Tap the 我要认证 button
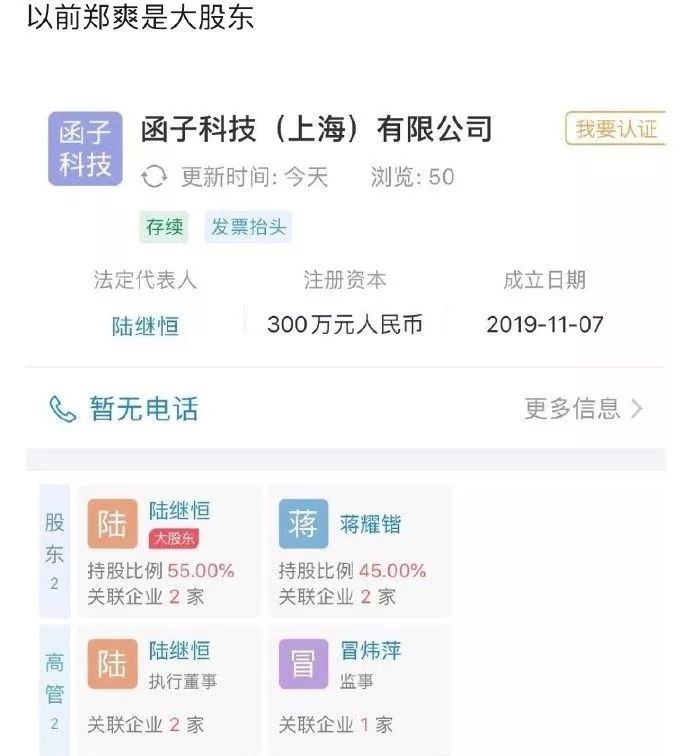Image resolution: width=690 pixels, height=756 pixels. coord(616,130)
